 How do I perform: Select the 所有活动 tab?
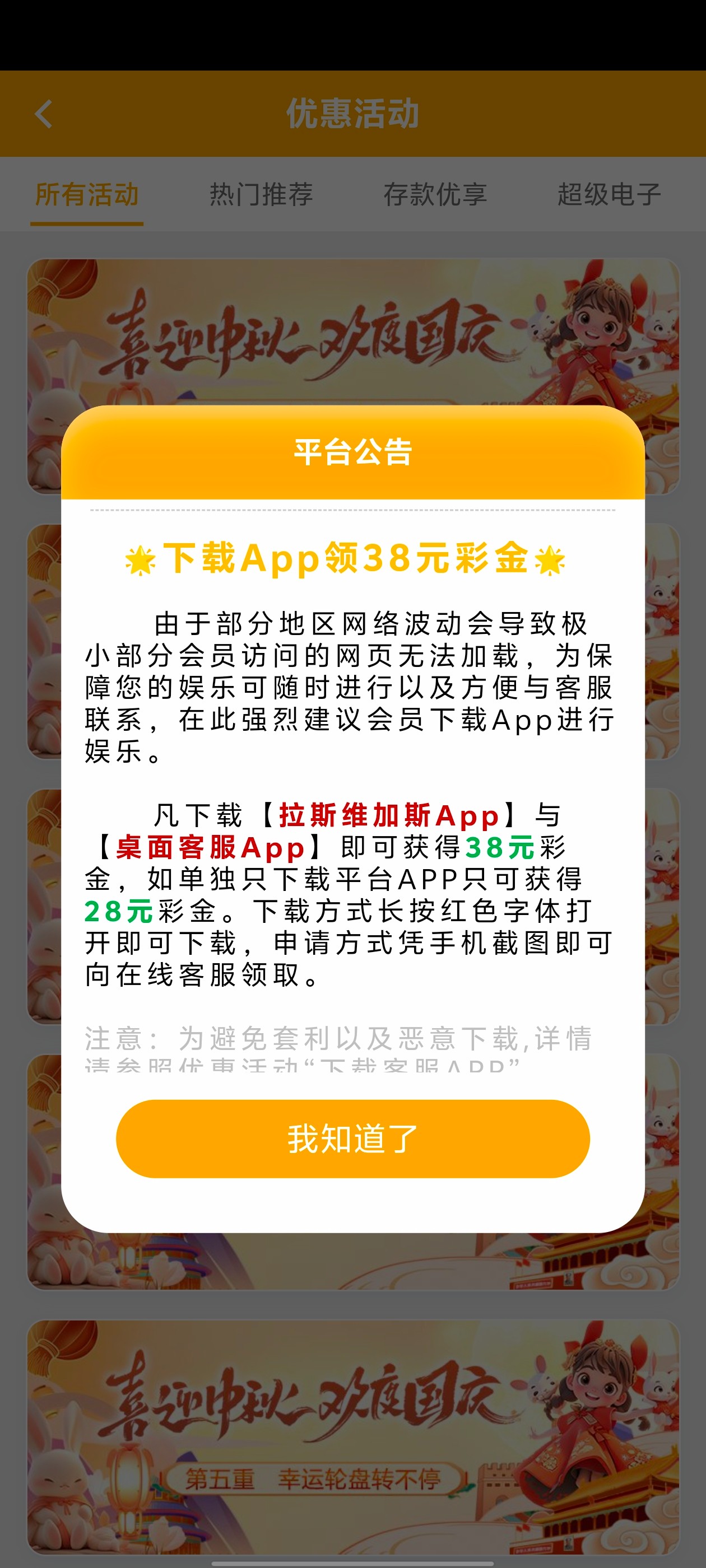tap(87, 195)
